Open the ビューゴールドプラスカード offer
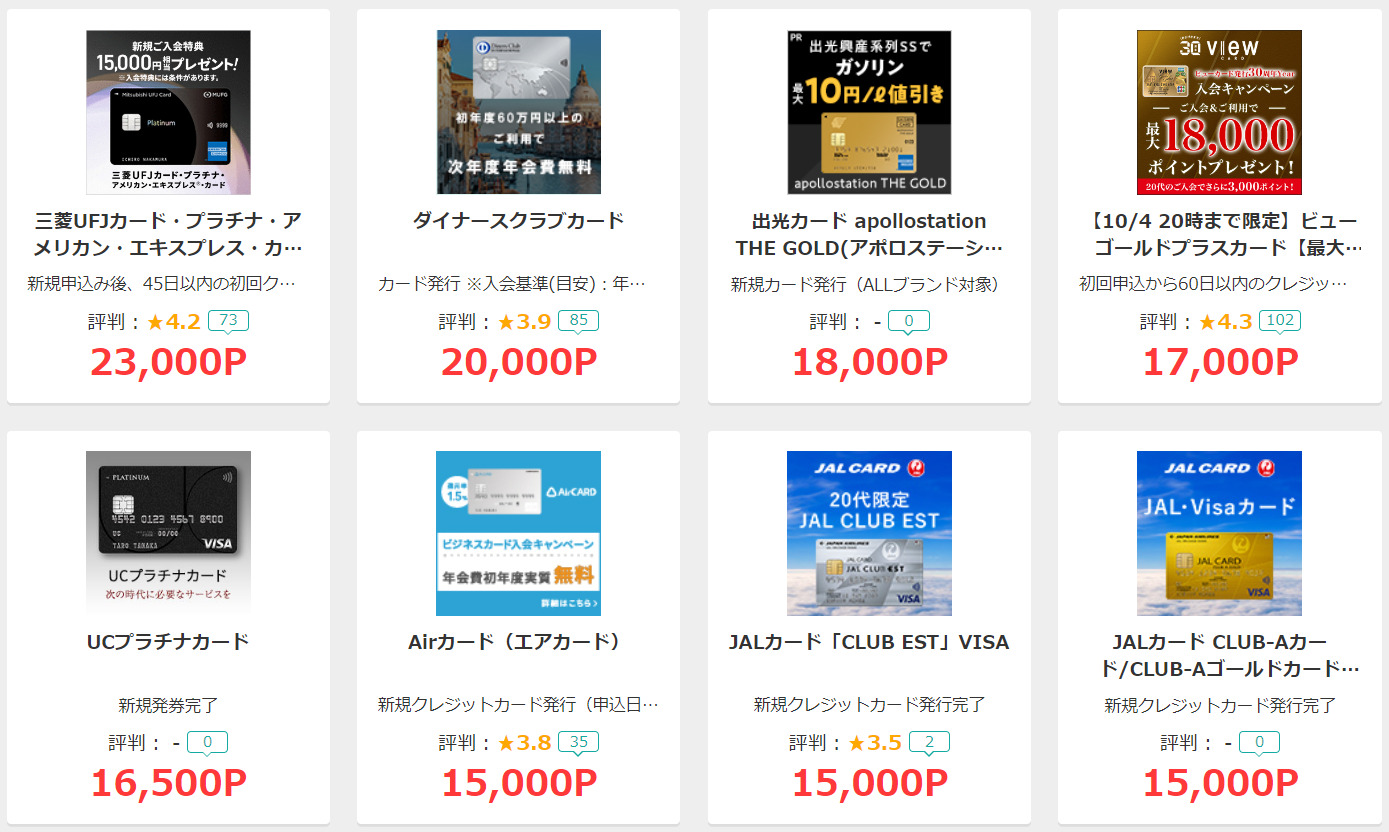 (x=1219, y=233)
